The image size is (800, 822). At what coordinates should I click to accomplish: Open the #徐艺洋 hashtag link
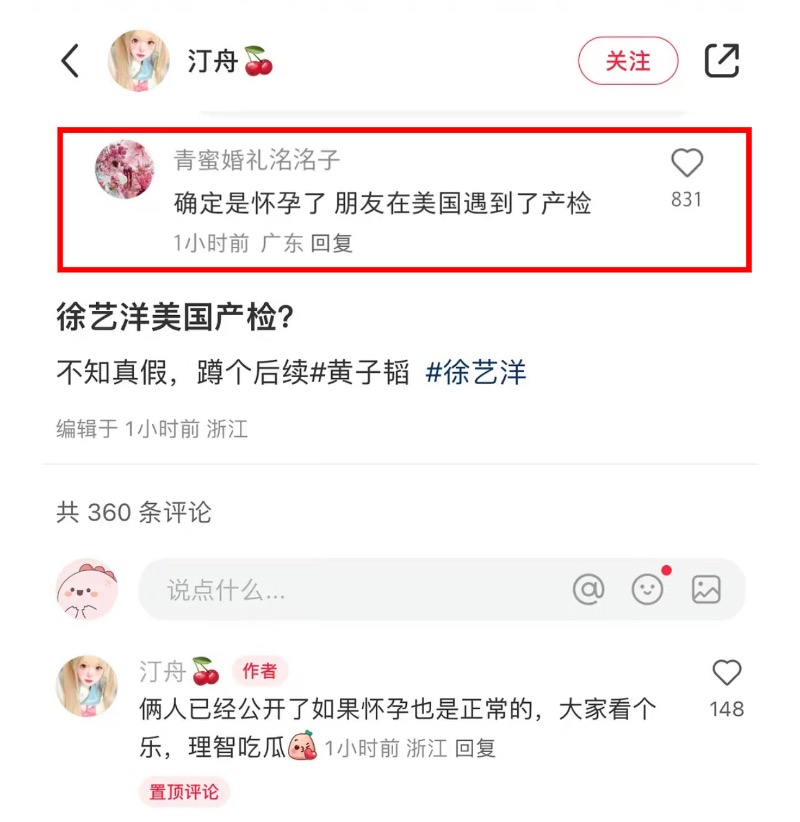point(476,373)
